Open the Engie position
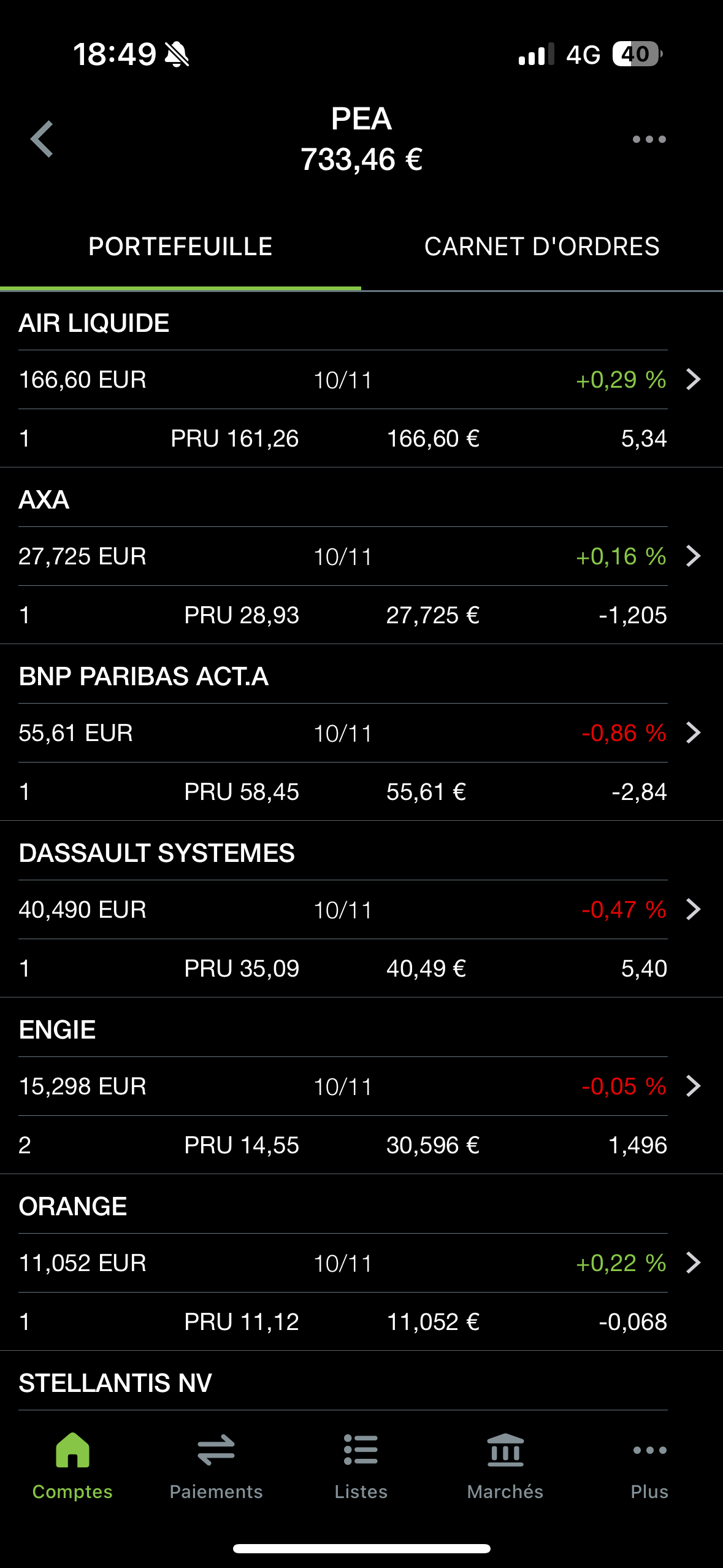This screenshot has width=723, height=1568. click(x=361, y=1086)
